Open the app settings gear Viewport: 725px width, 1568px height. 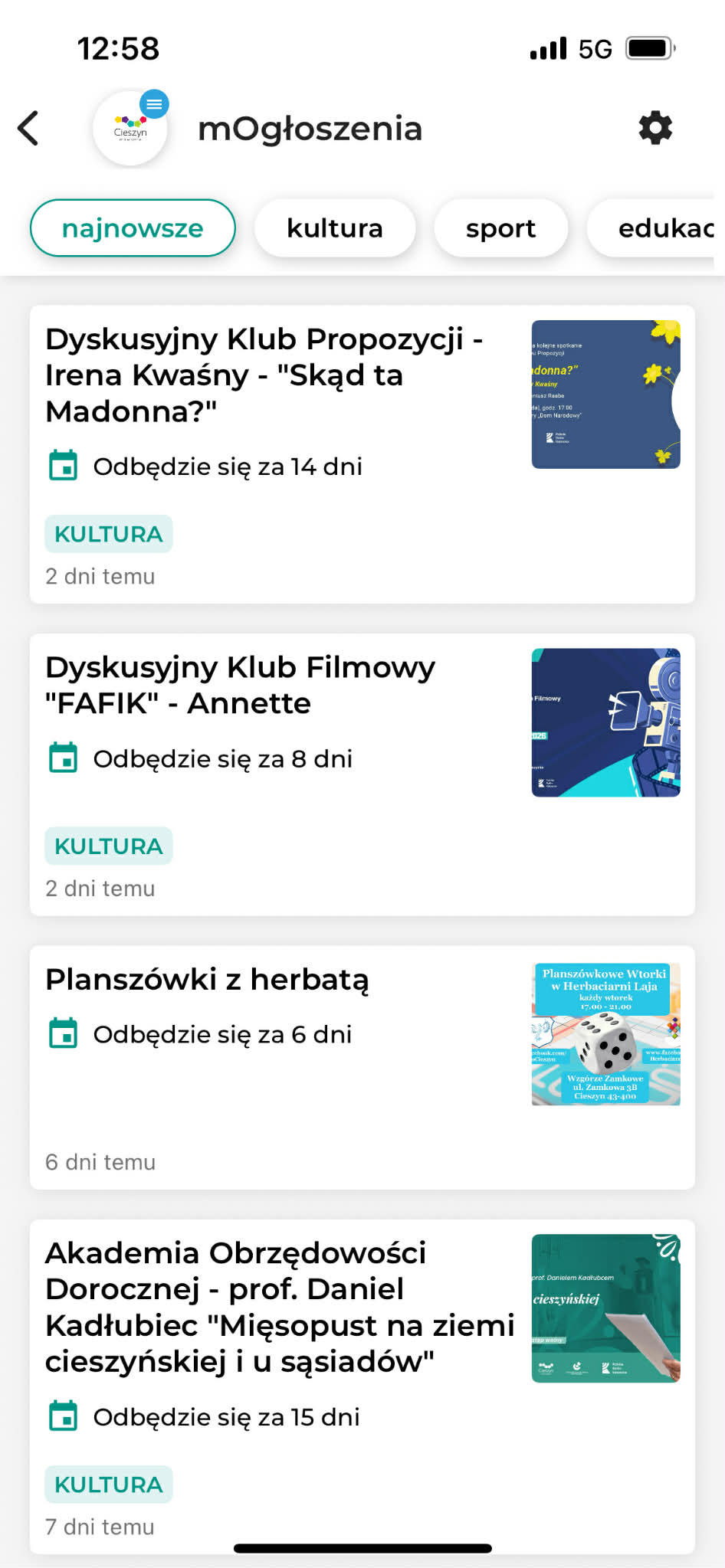point(655,128)
